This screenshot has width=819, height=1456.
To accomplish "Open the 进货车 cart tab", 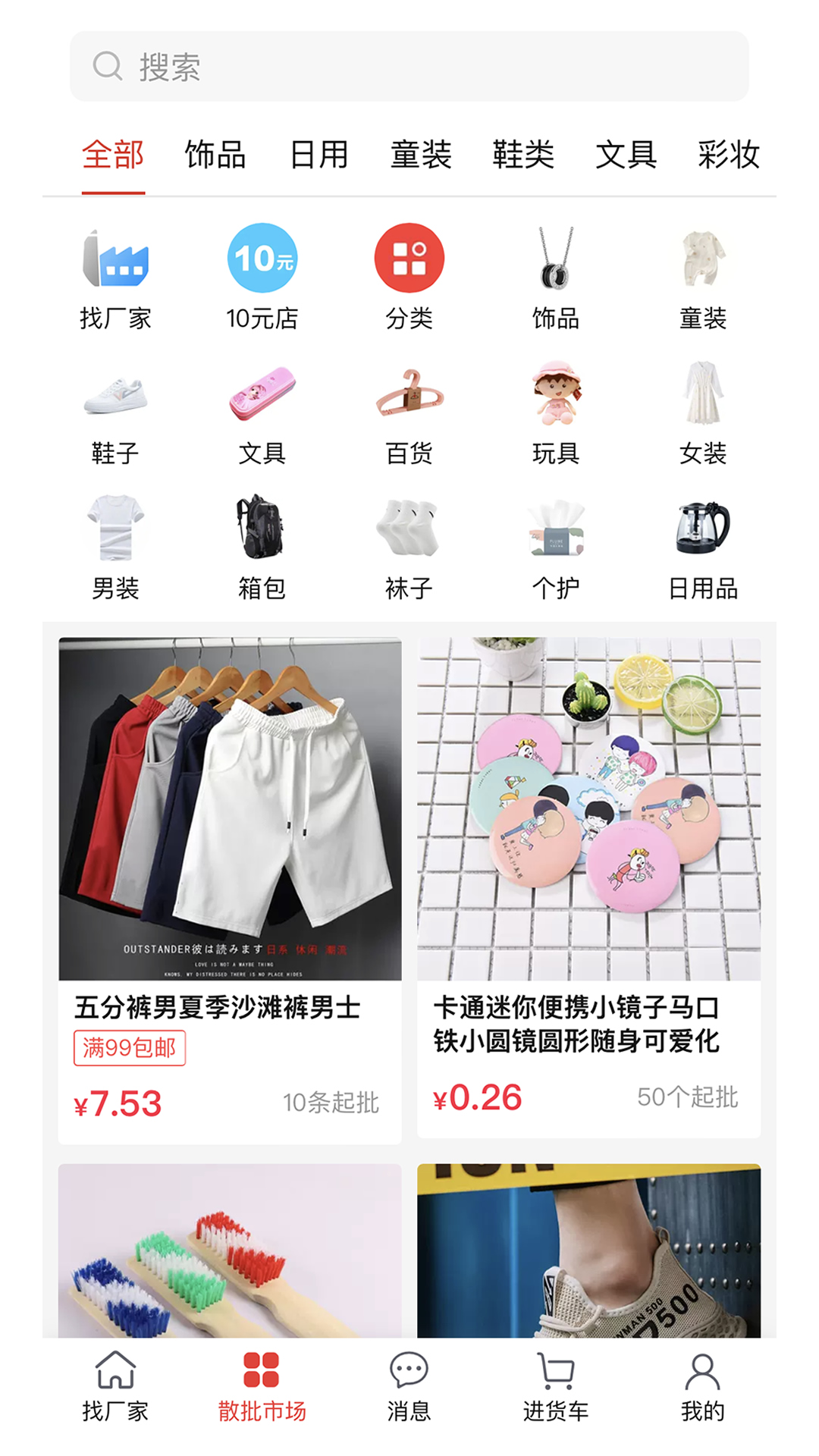I will click(556, 1386).
